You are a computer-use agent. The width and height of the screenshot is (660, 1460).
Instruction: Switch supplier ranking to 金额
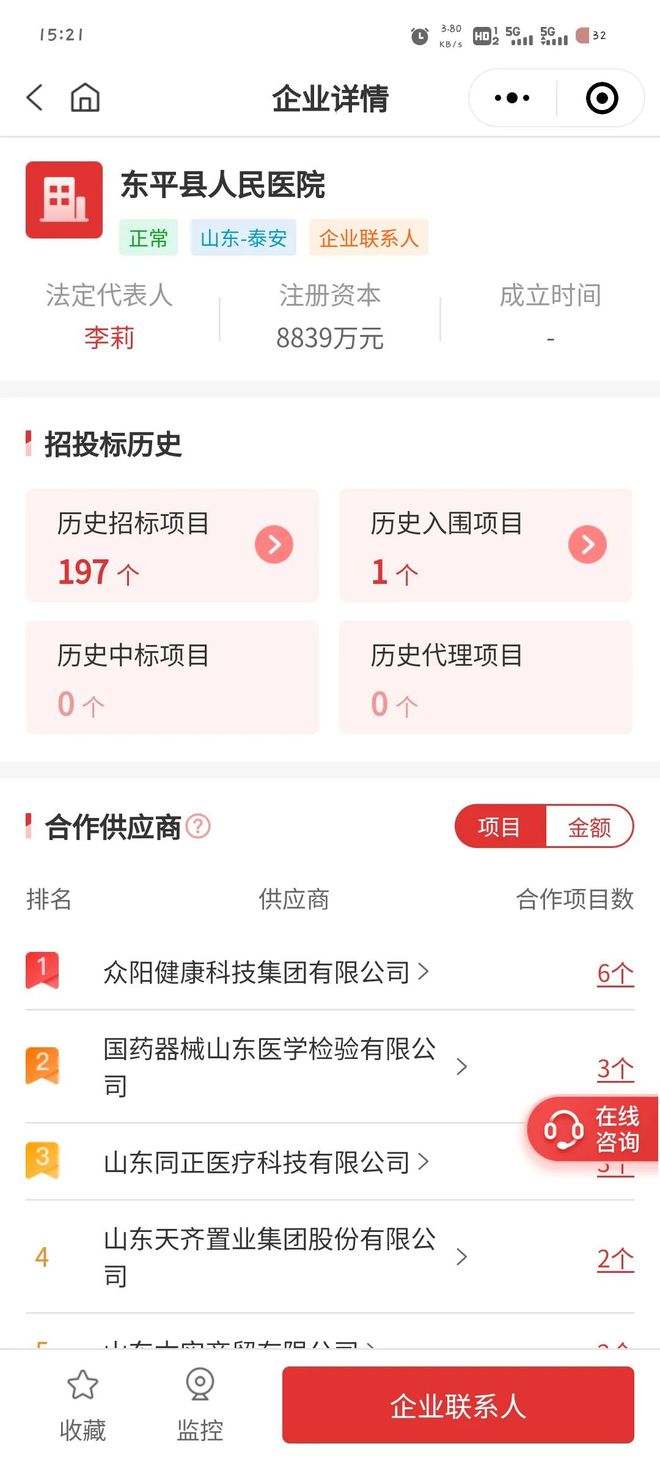589,827
